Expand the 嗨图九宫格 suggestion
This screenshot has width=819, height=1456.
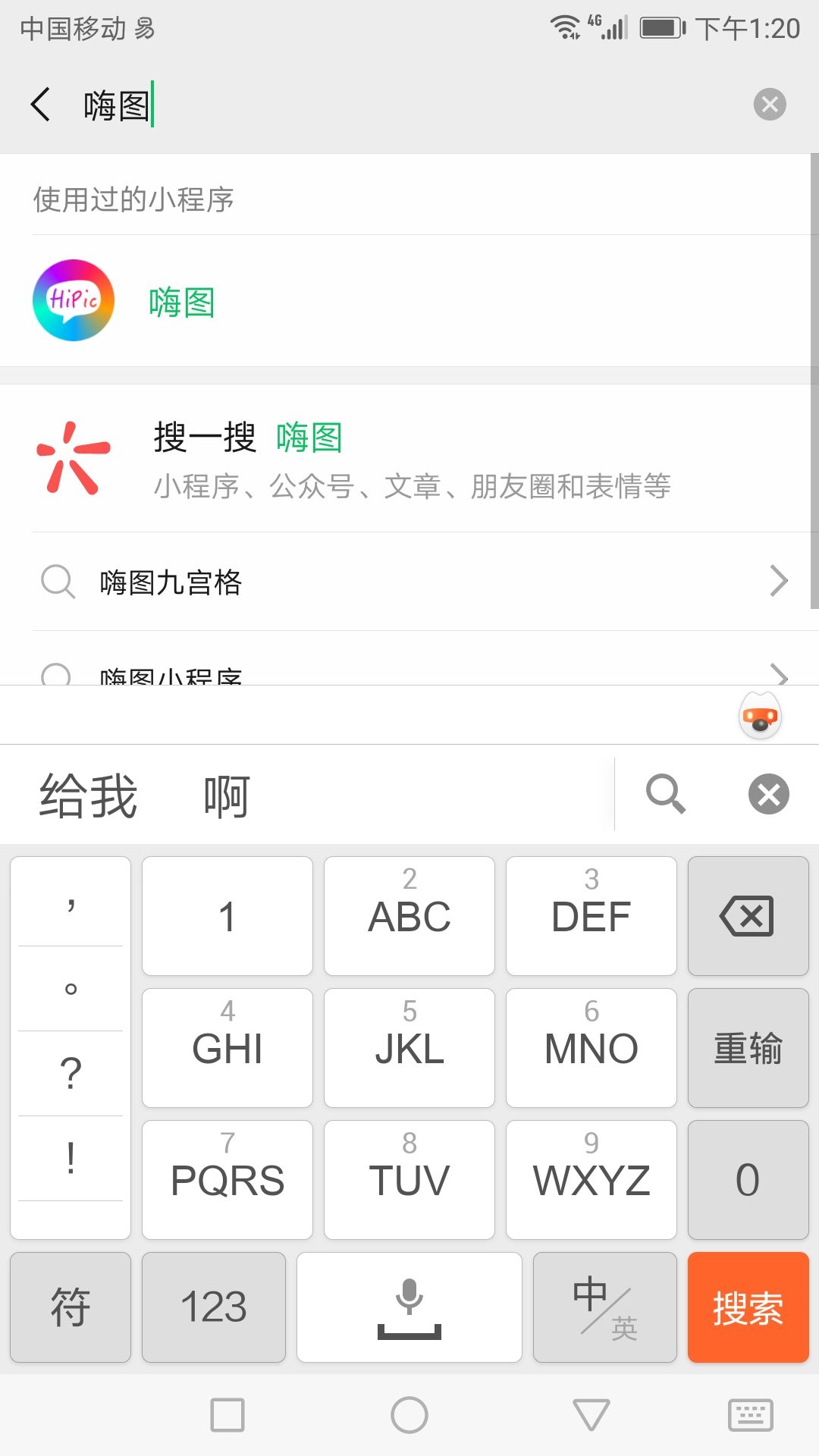(x=409, y=582)
